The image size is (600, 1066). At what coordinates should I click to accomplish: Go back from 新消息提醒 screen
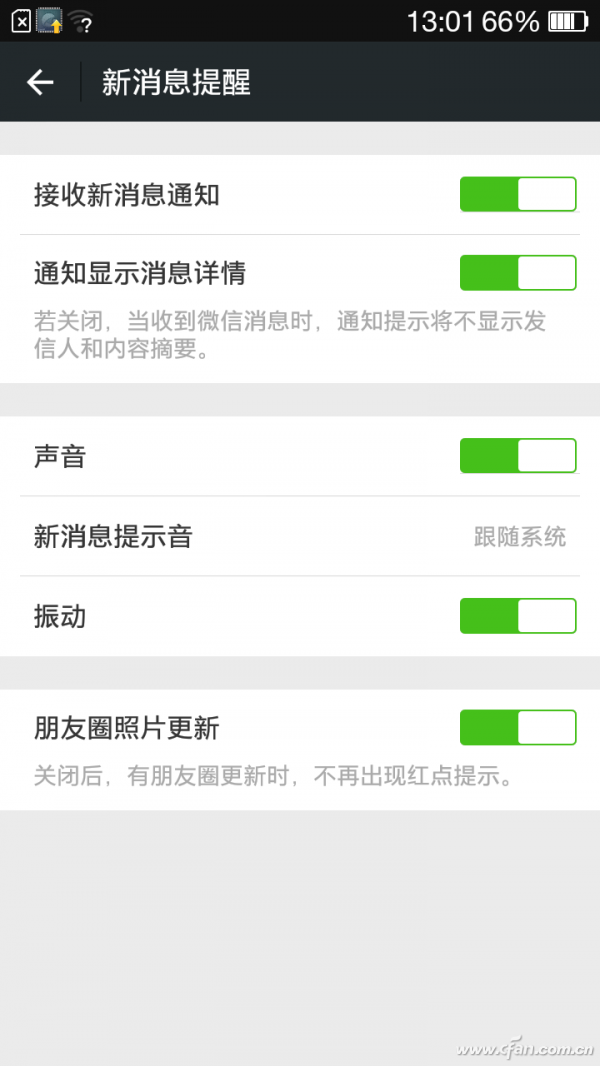point(40,82)
